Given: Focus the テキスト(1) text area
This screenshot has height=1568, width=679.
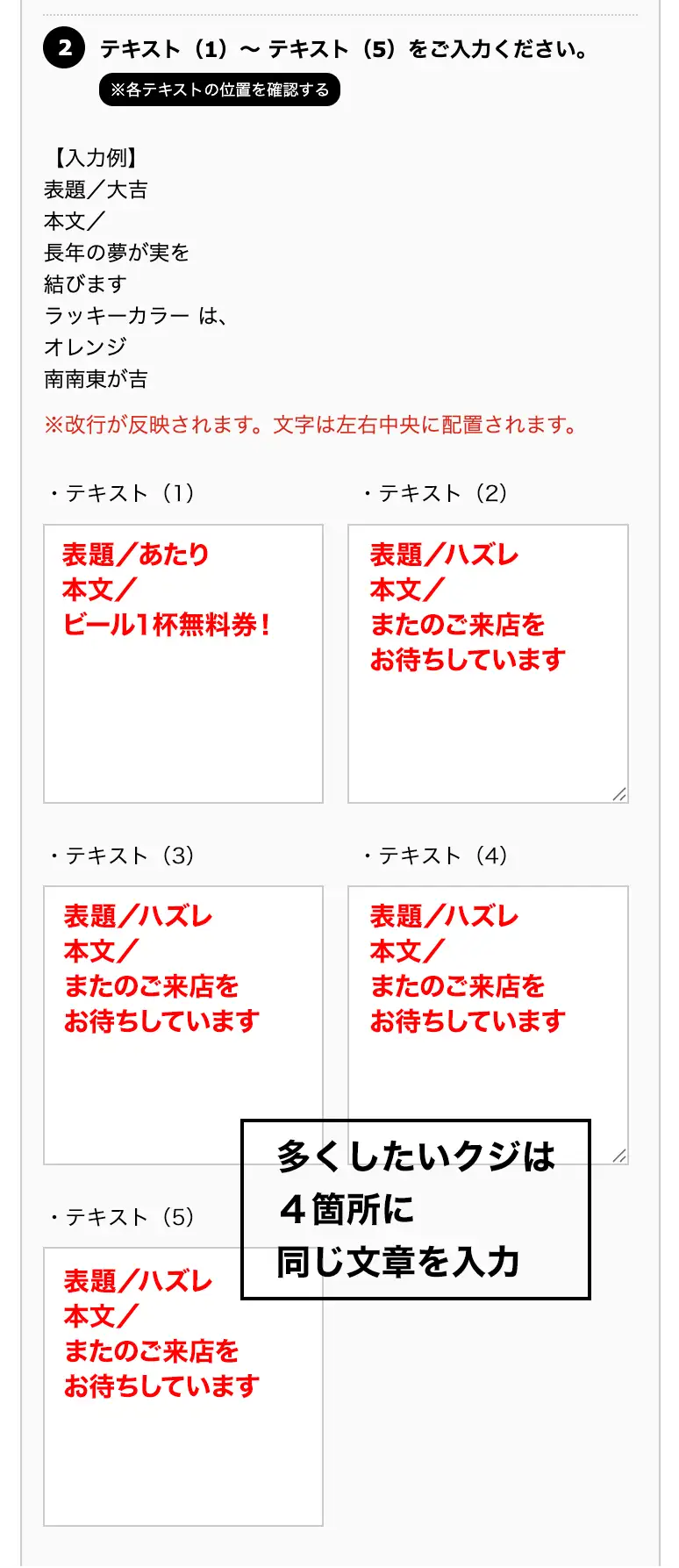Looking at the screenshot, I should click(x=183, y=663).
